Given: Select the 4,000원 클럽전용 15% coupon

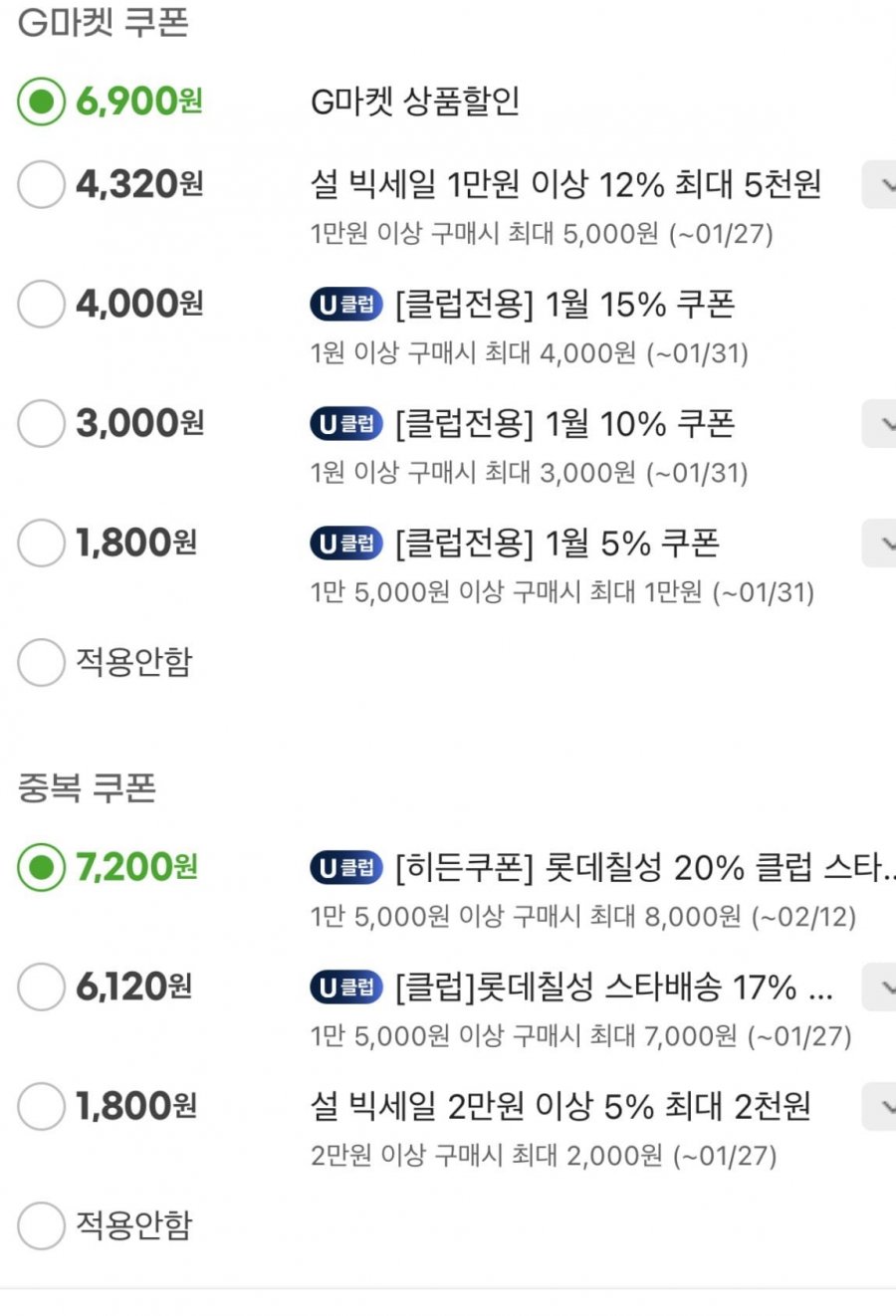Looking at the screenshot, I should pos(41,304).
